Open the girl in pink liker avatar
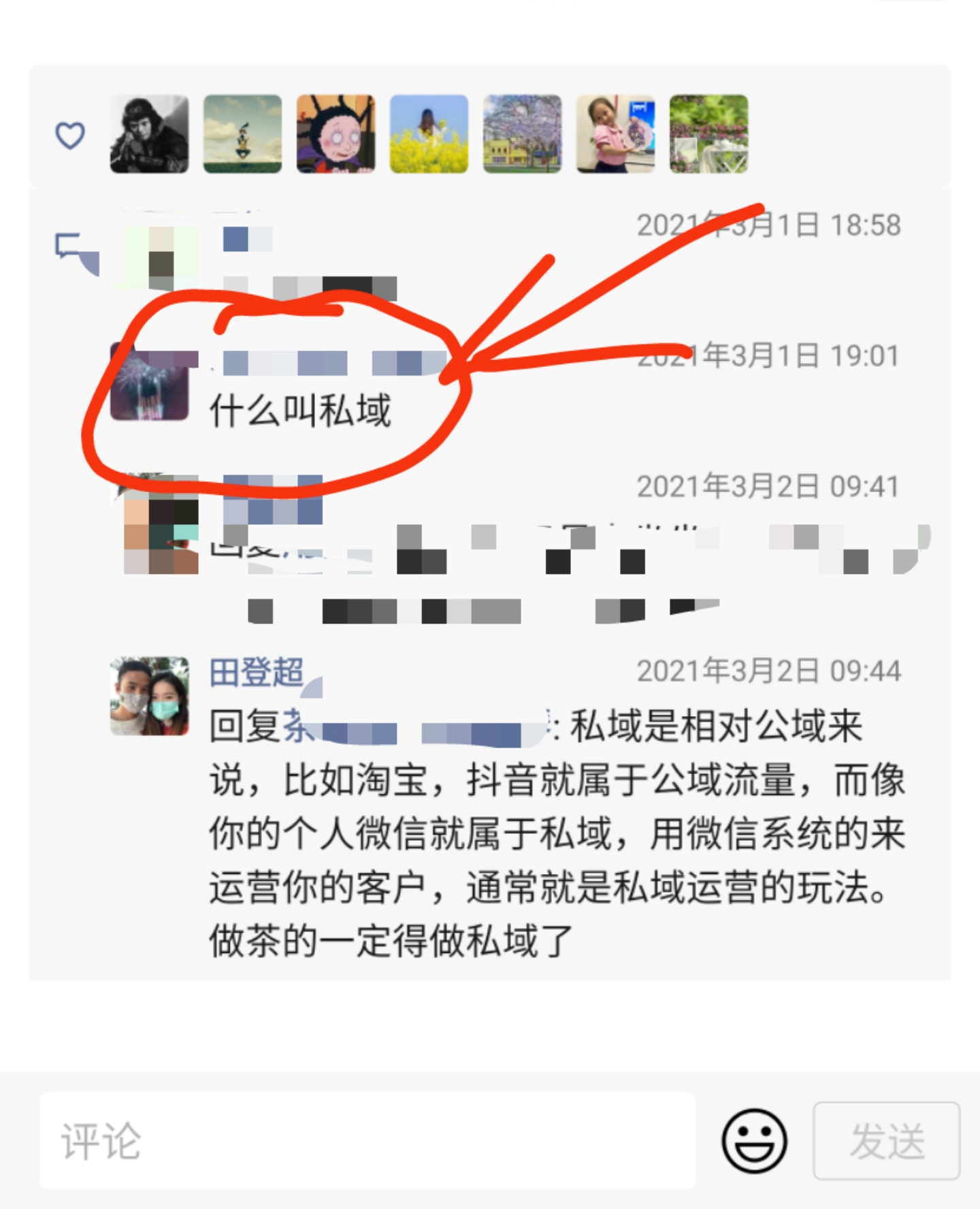 615,133
